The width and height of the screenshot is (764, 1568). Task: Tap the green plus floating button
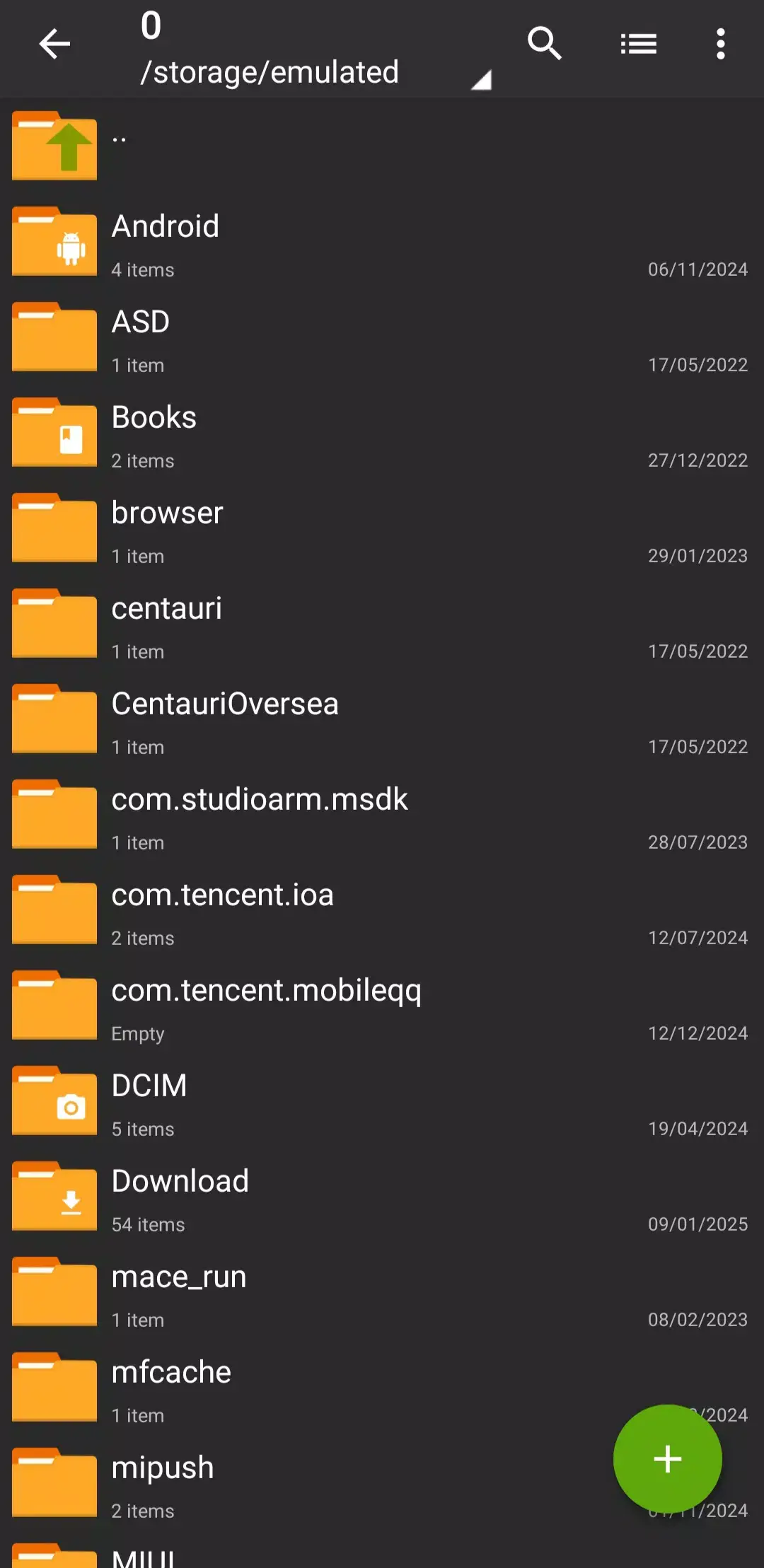coord(667,1458)
